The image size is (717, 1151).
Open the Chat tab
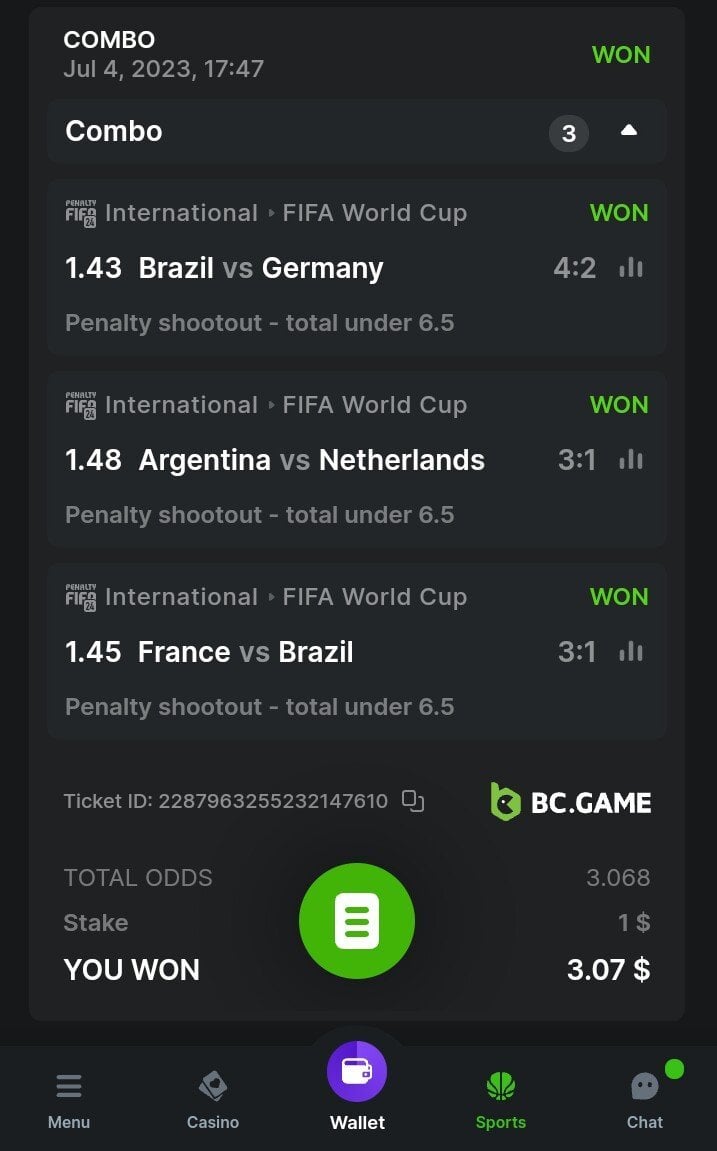click(645, 1100)
